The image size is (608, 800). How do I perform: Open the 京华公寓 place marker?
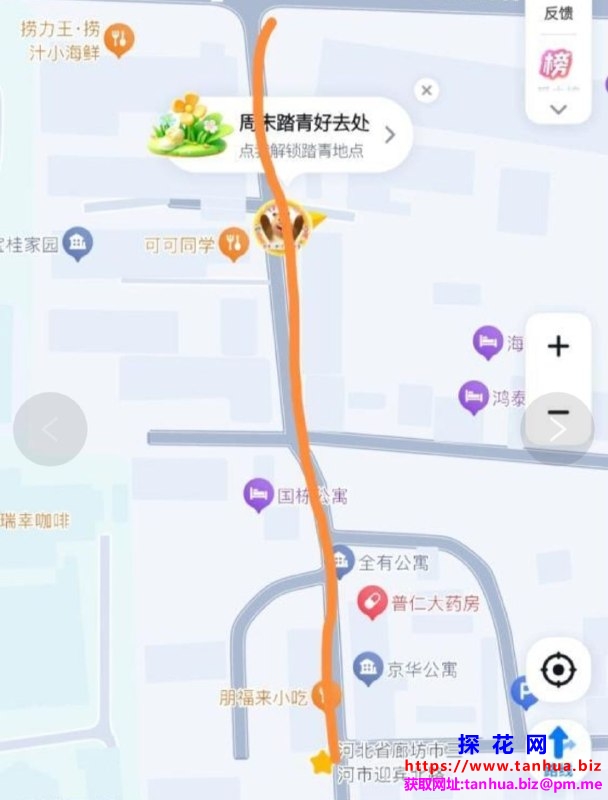tap(368, 667)
